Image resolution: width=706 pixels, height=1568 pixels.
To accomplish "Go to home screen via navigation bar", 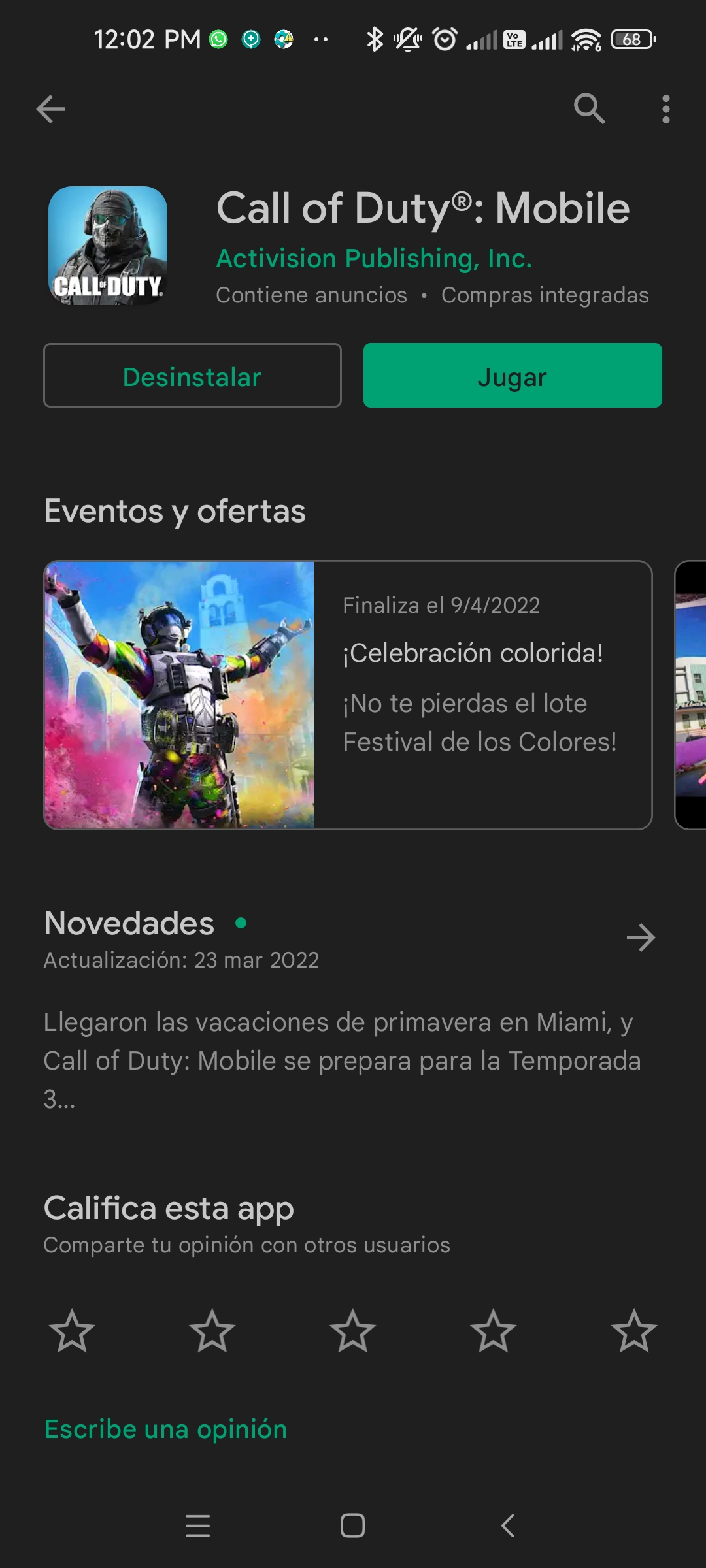I will coord(353,1526).
